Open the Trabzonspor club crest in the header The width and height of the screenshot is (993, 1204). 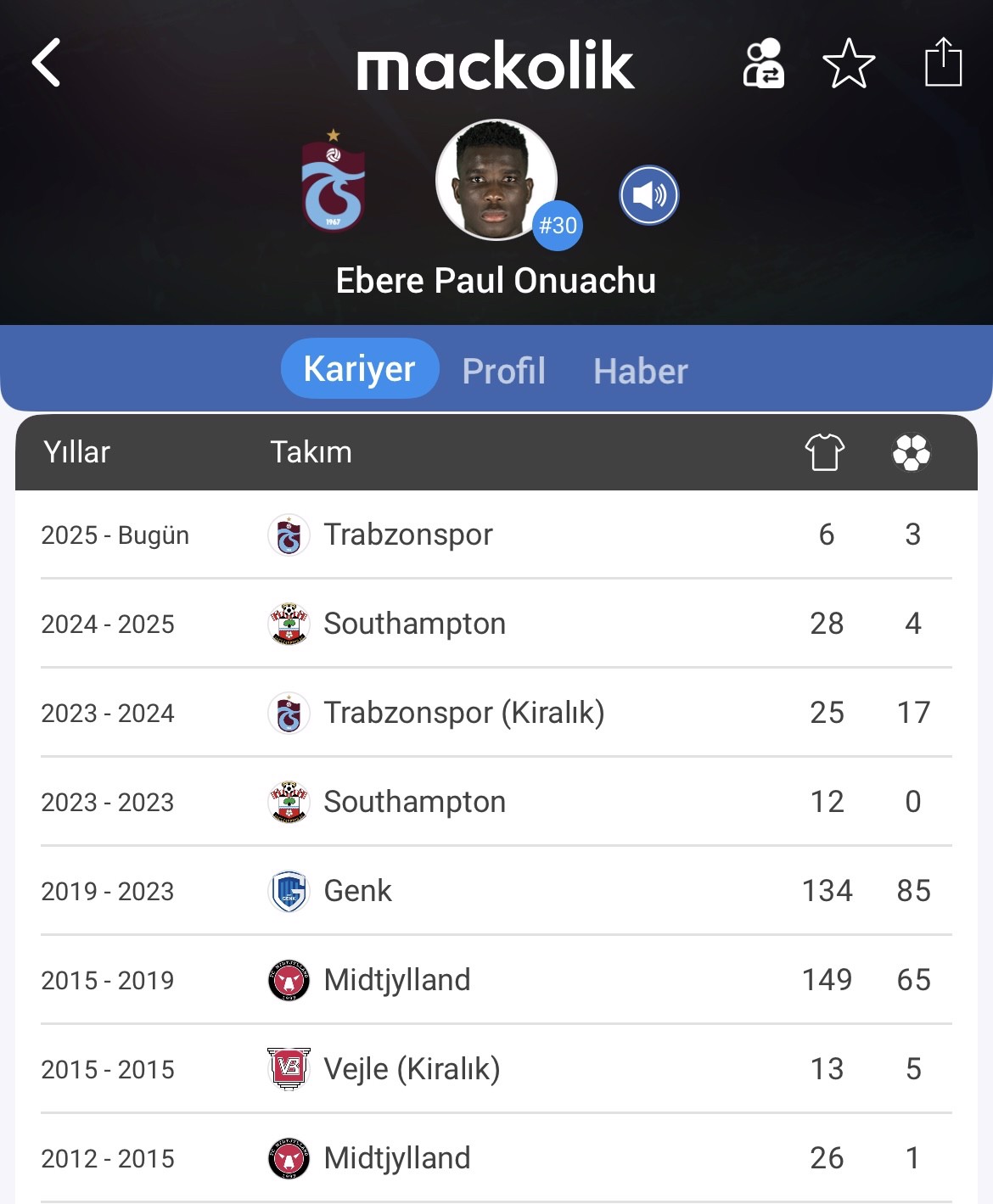pyautogui.click(x=334, y=182)
